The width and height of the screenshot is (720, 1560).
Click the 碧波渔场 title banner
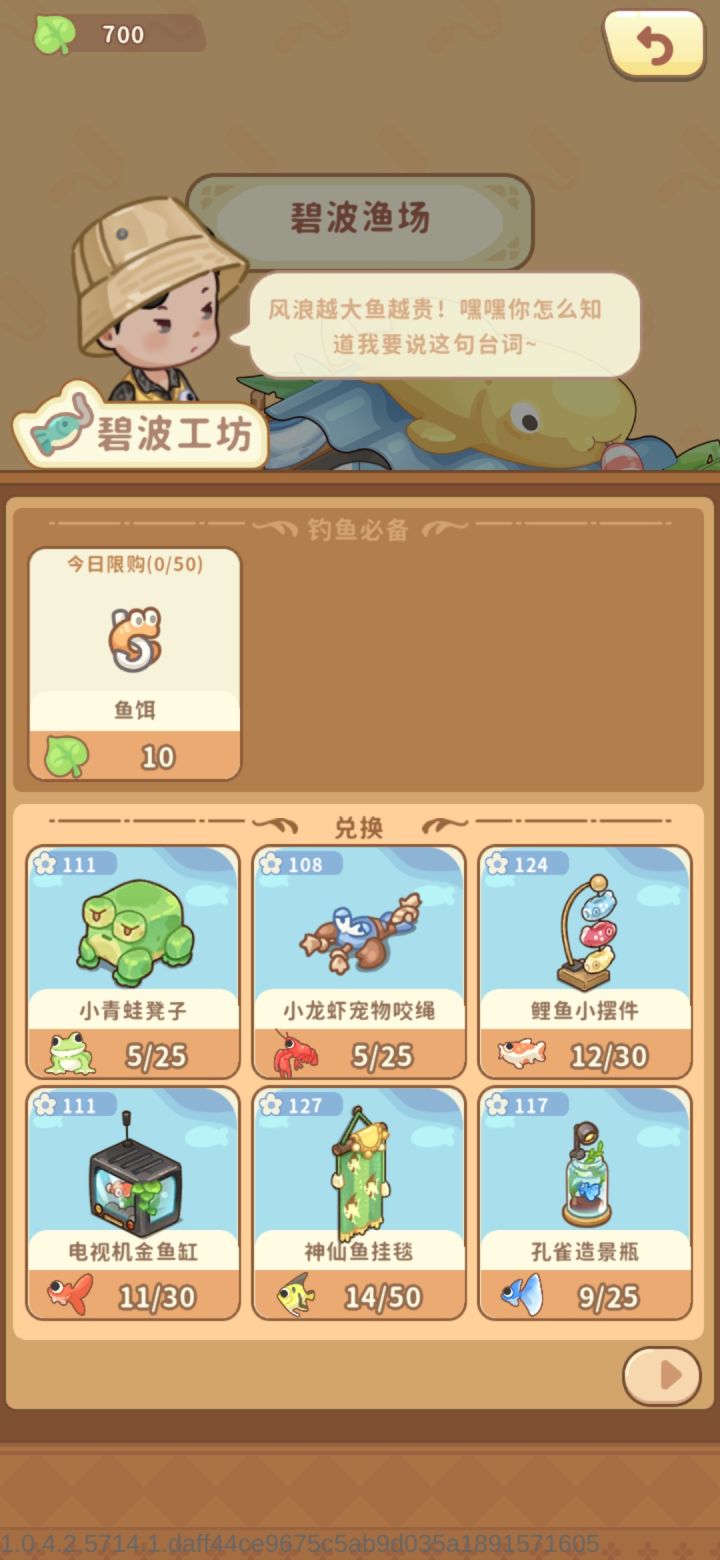point(360,220)
